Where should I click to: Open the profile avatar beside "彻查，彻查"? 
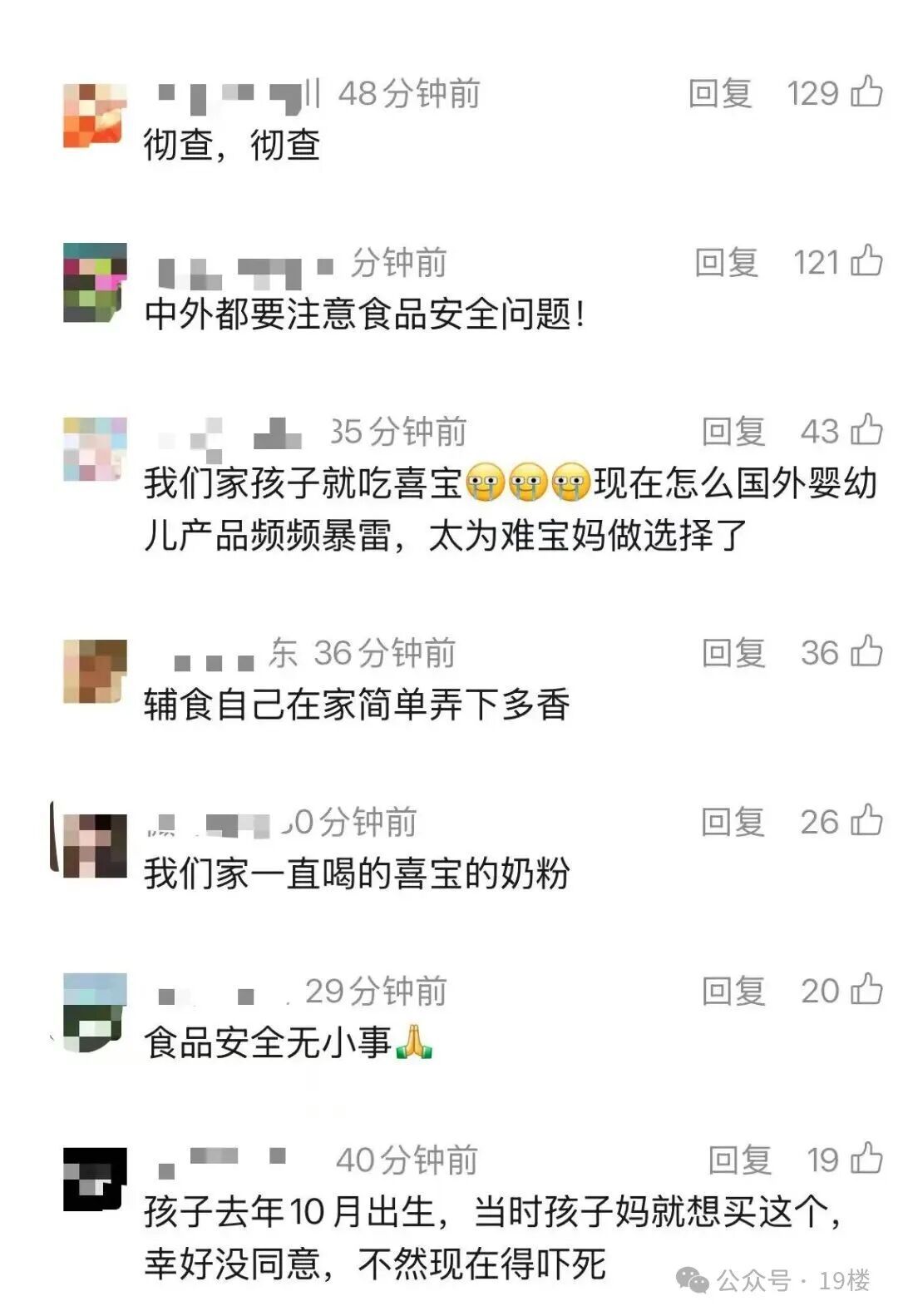tap(96, 116)
